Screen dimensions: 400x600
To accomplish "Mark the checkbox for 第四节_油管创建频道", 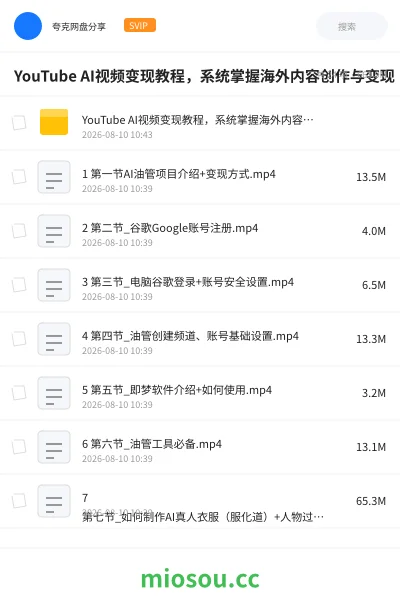I will (19, 339).
